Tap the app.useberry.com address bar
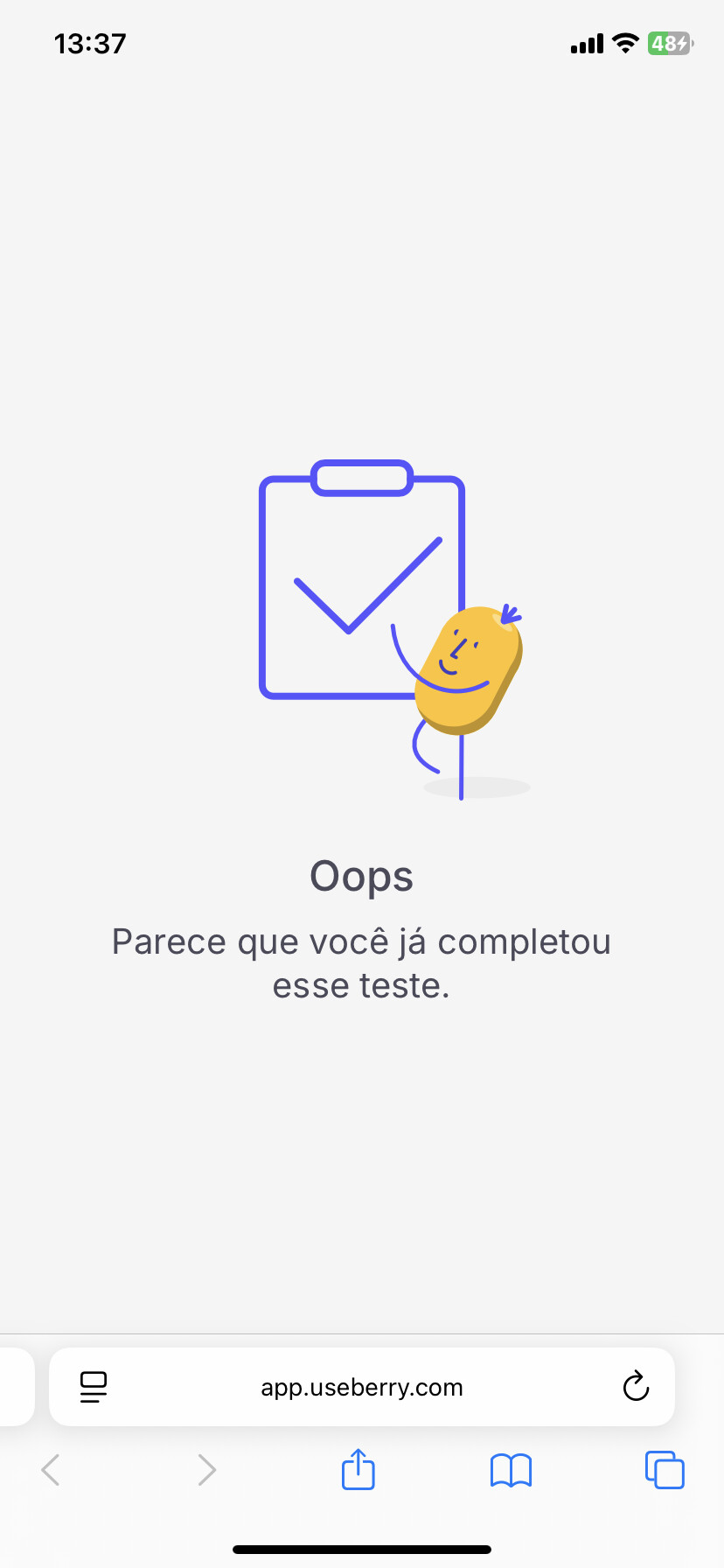The height and width of the screenshot is (1568, 724). [x=362, y=1388]
